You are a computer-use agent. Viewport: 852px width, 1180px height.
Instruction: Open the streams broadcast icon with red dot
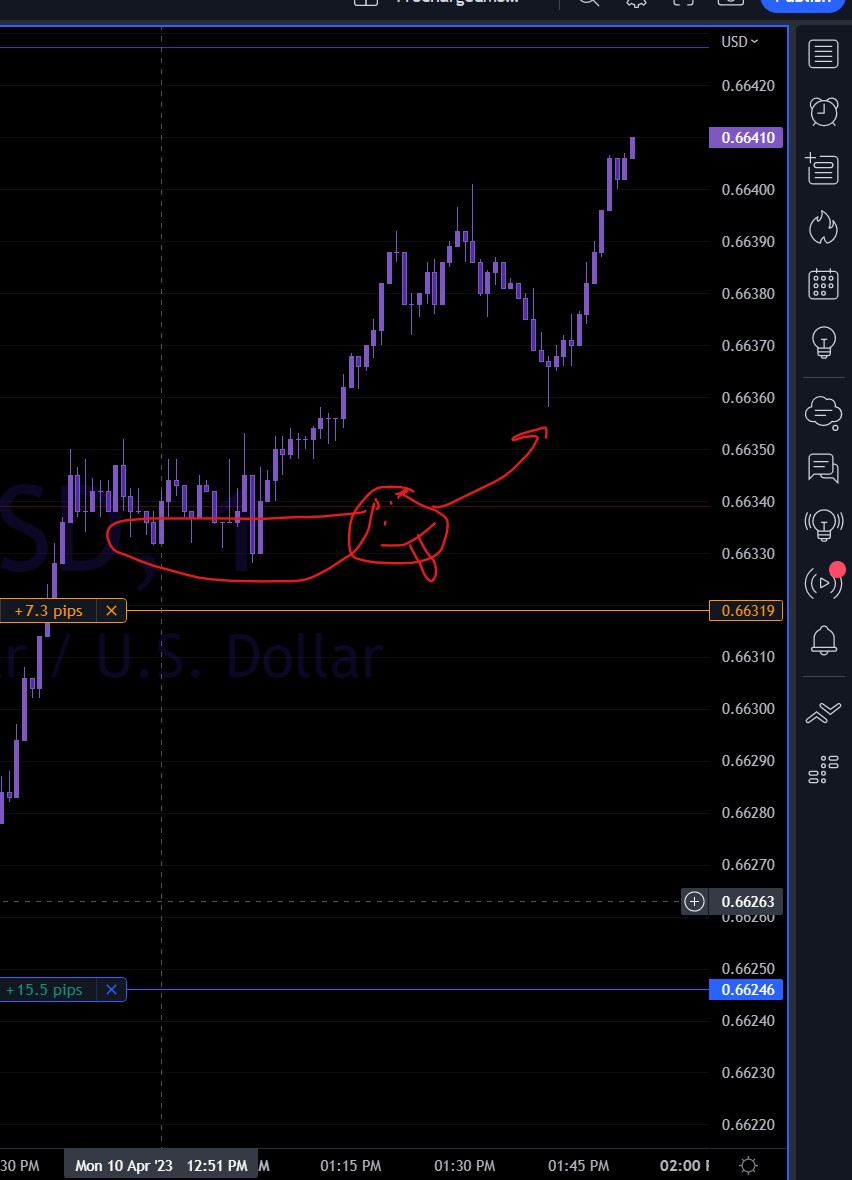click(x=823, y=582)
